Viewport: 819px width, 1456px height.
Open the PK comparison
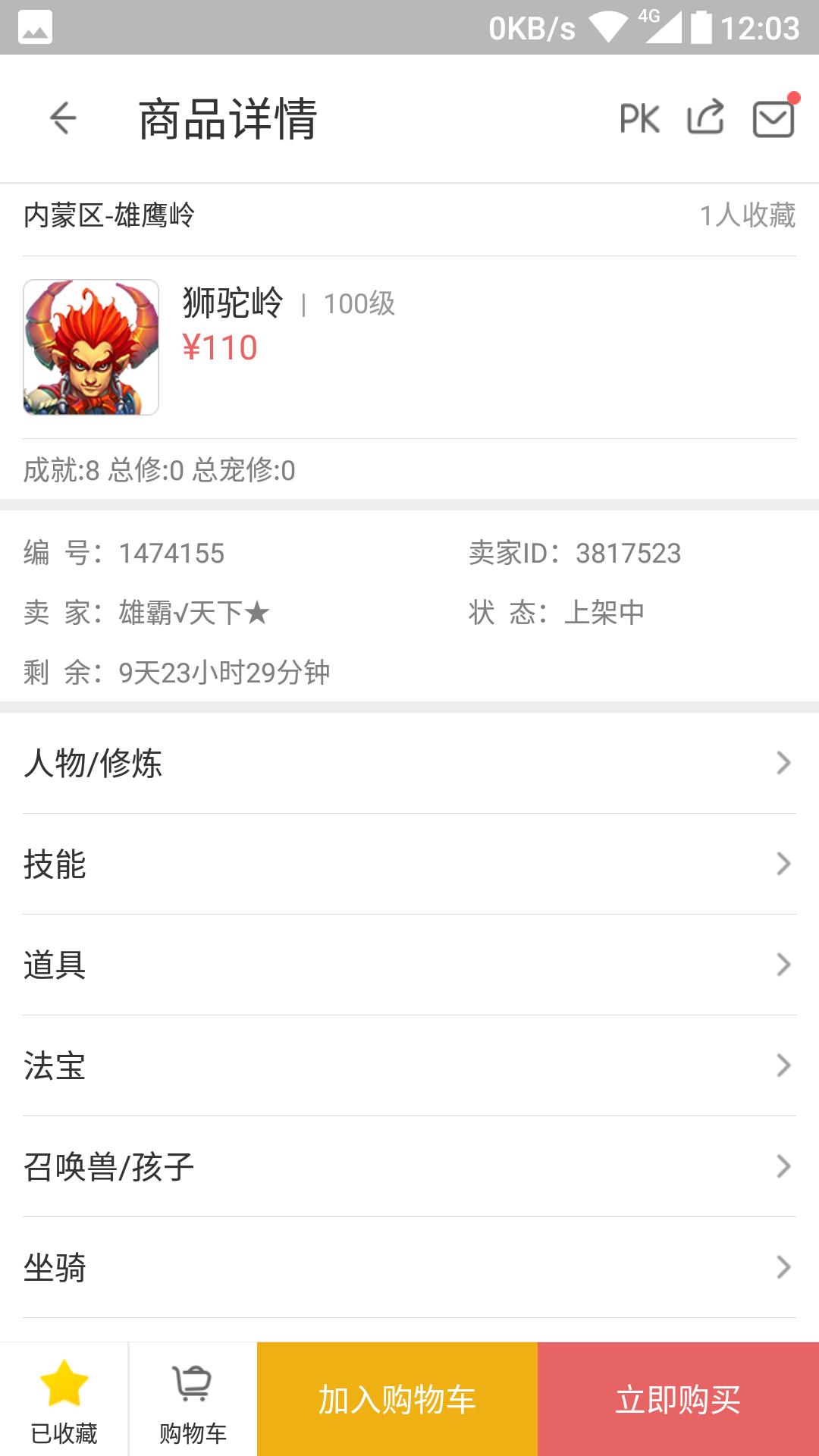coord(639,118)
